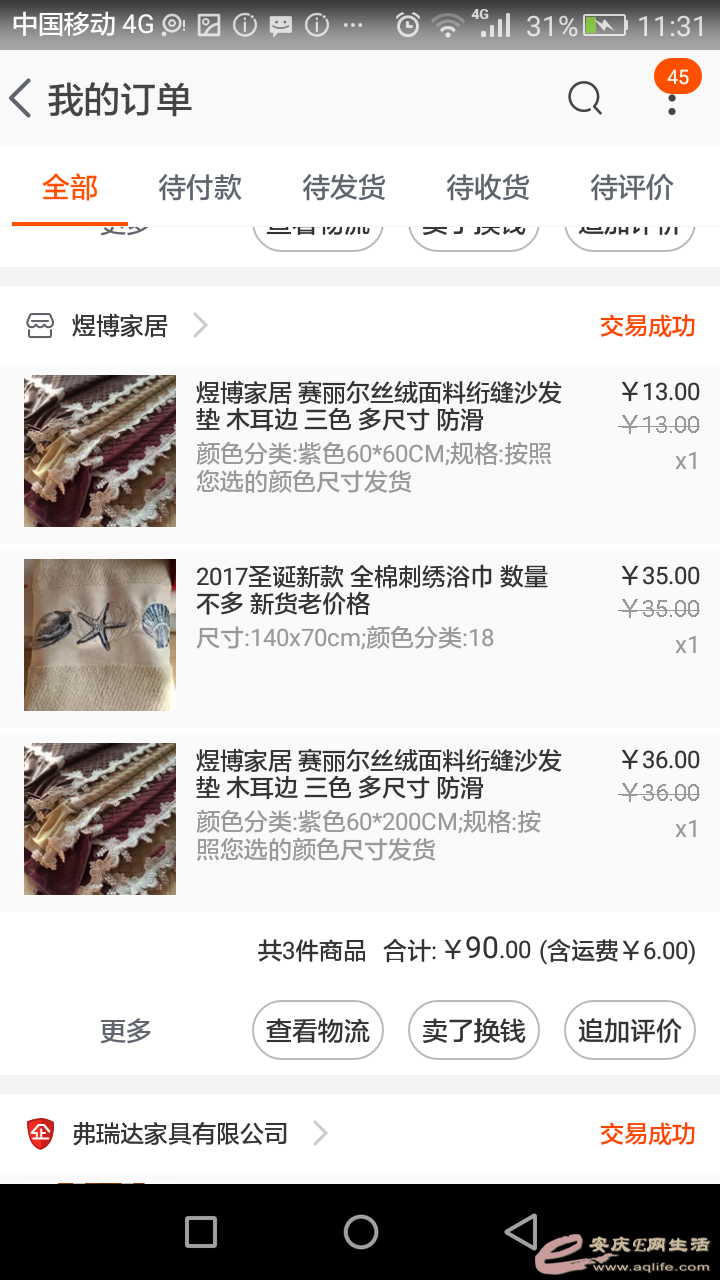Open the 弗瑞达家具有限公司 shop page

pos(180,1134)
